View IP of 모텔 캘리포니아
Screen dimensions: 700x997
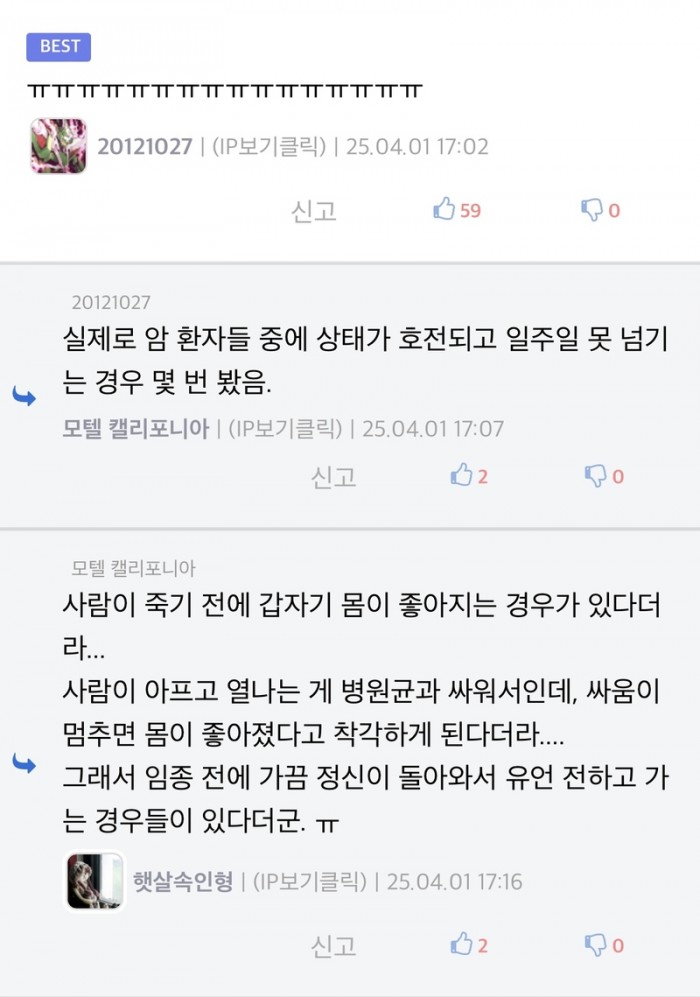pos(285,429)
